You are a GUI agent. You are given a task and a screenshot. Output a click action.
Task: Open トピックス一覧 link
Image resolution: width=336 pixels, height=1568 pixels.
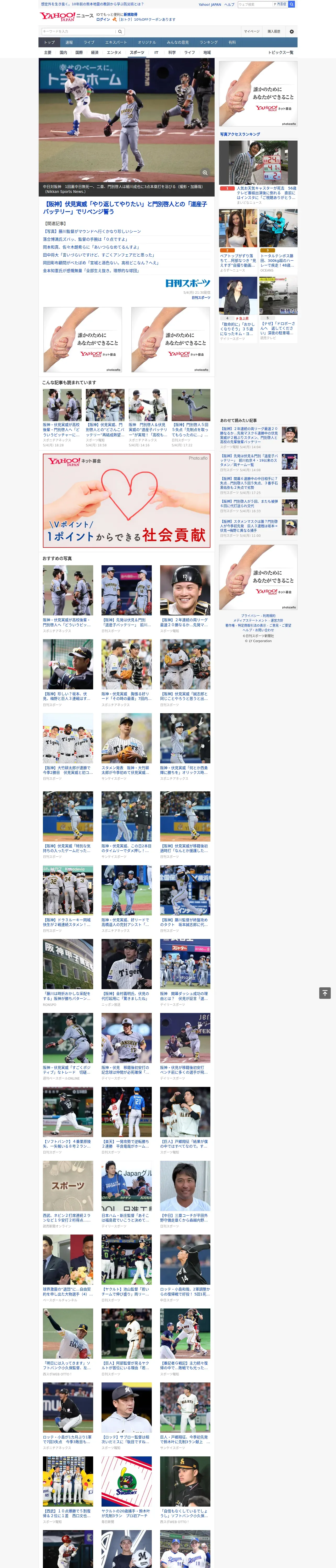click(281, 52)
